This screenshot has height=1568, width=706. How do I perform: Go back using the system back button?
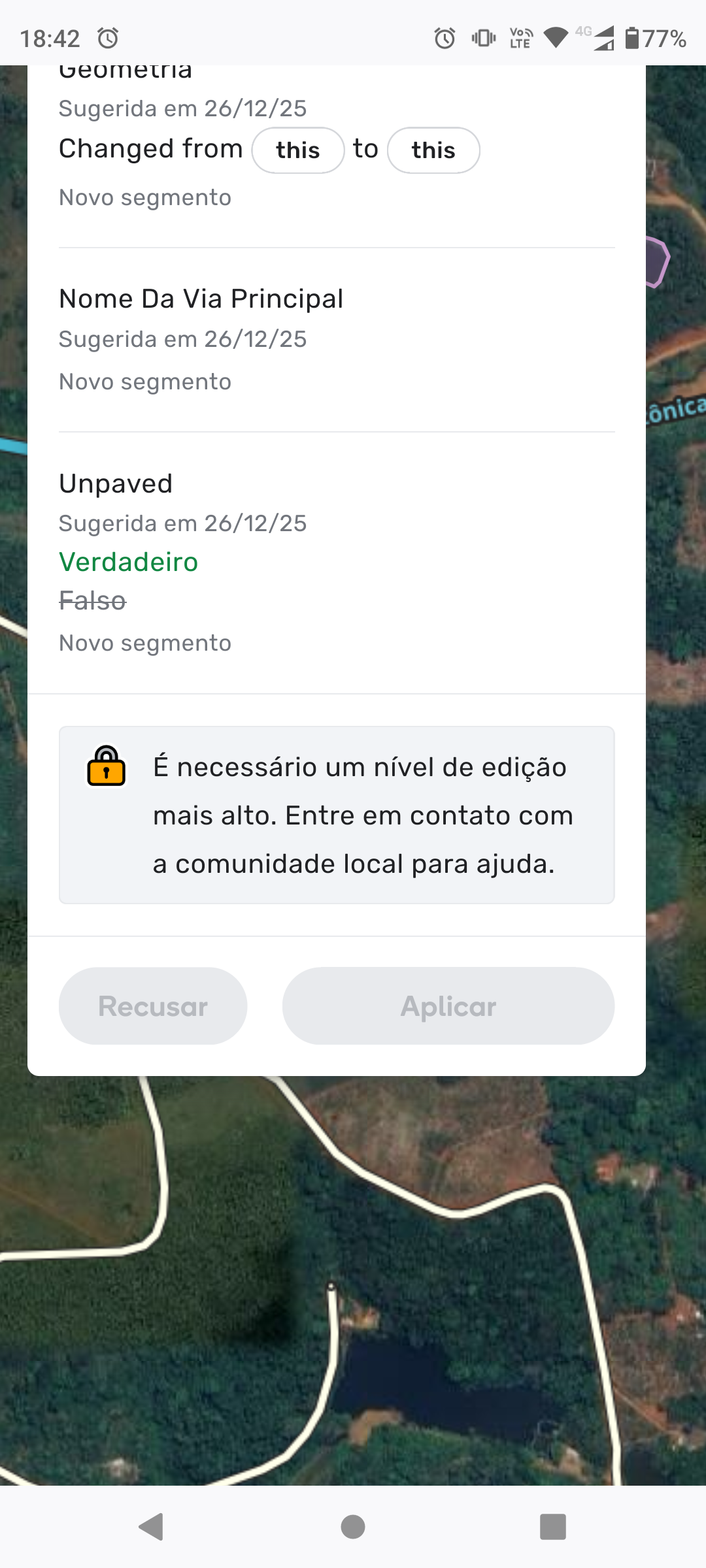click(x=152, y=1527)
